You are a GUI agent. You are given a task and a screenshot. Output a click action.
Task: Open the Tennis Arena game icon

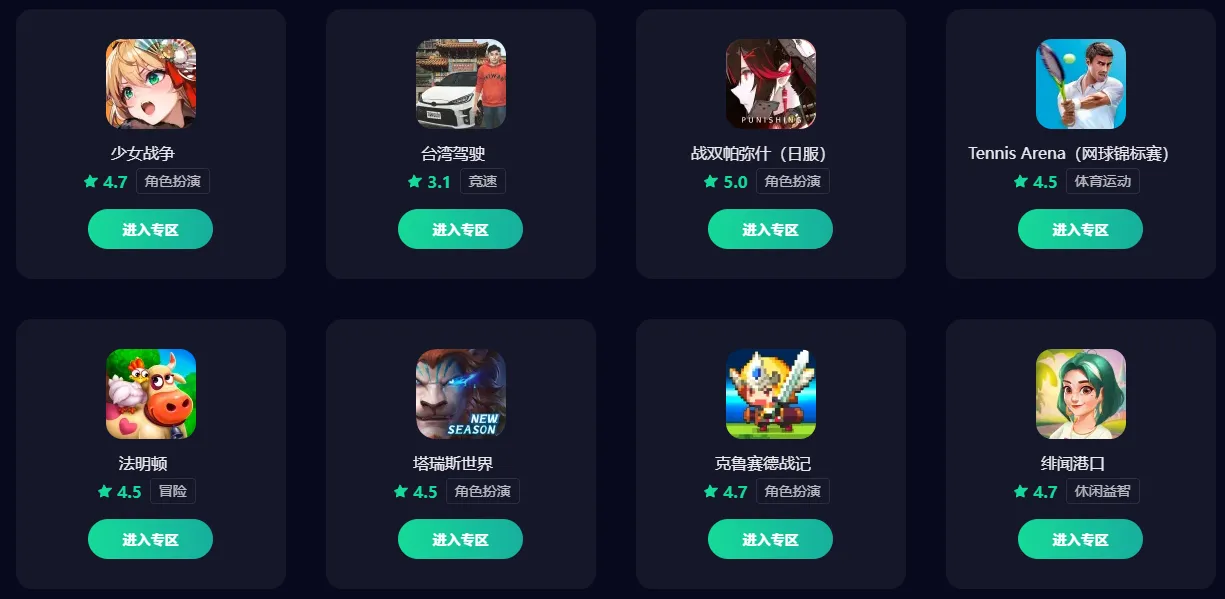coord(1081,84)
